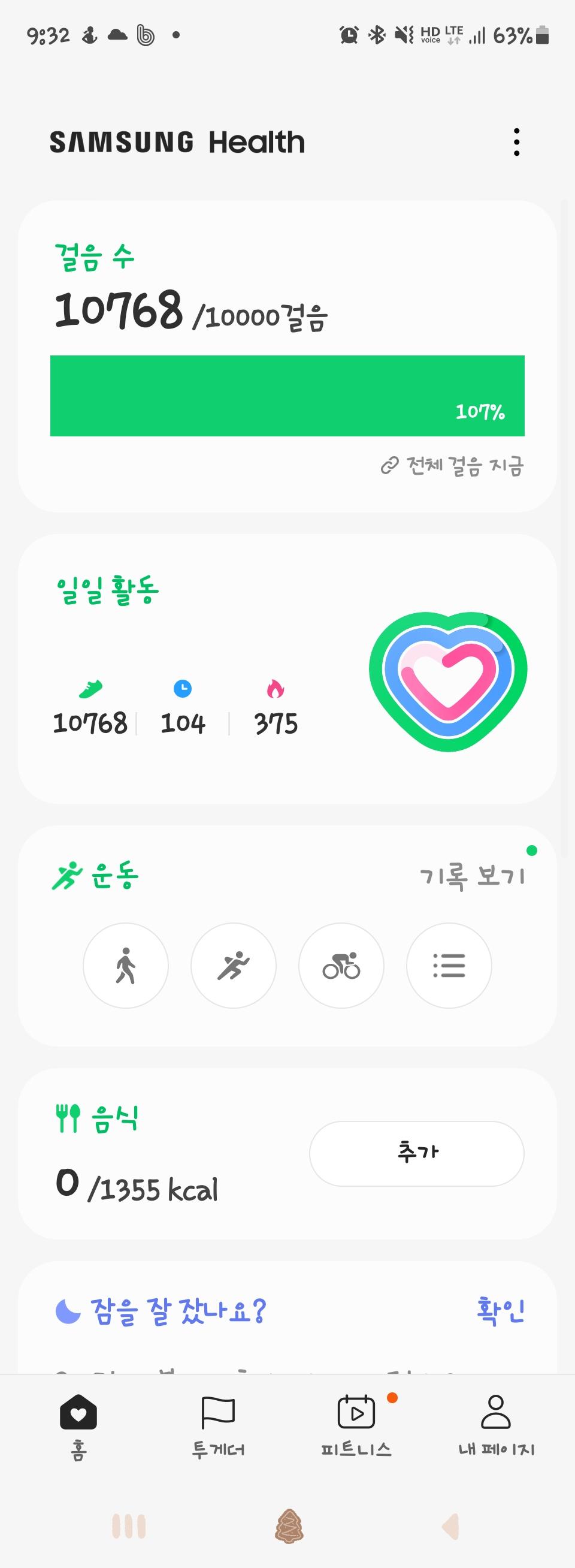Go back with the system back button

(x=449, y=1527)
